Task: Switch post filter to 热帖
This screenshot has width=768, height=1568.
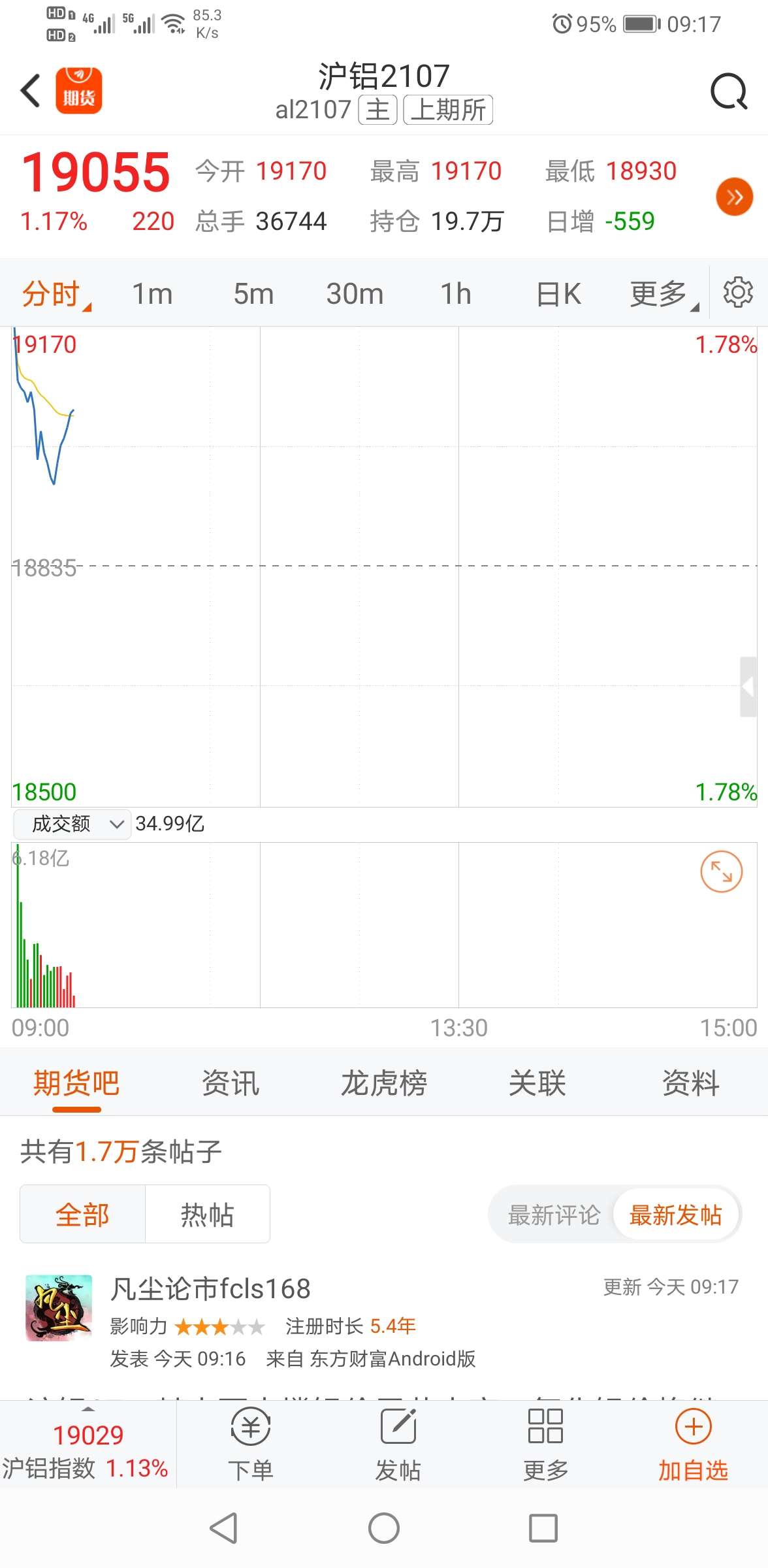Action: click(207, 1214)
